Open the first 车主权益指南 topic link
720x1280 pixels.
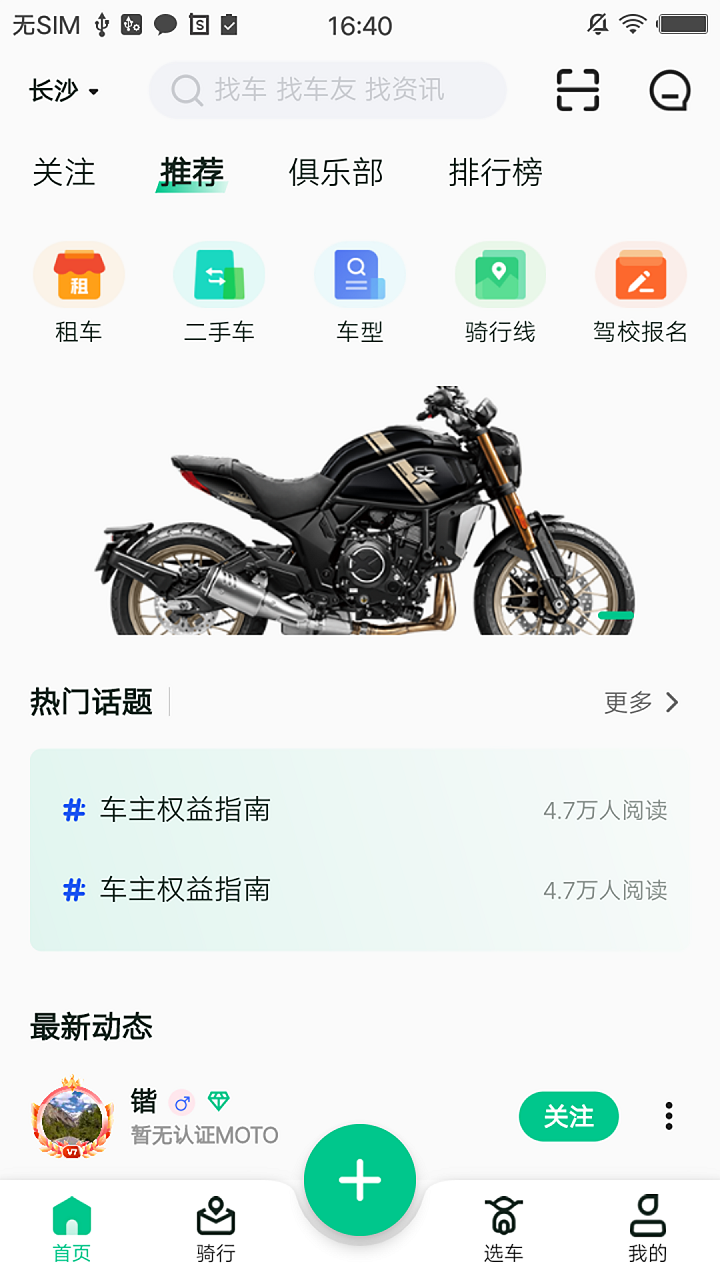[183, 810]
